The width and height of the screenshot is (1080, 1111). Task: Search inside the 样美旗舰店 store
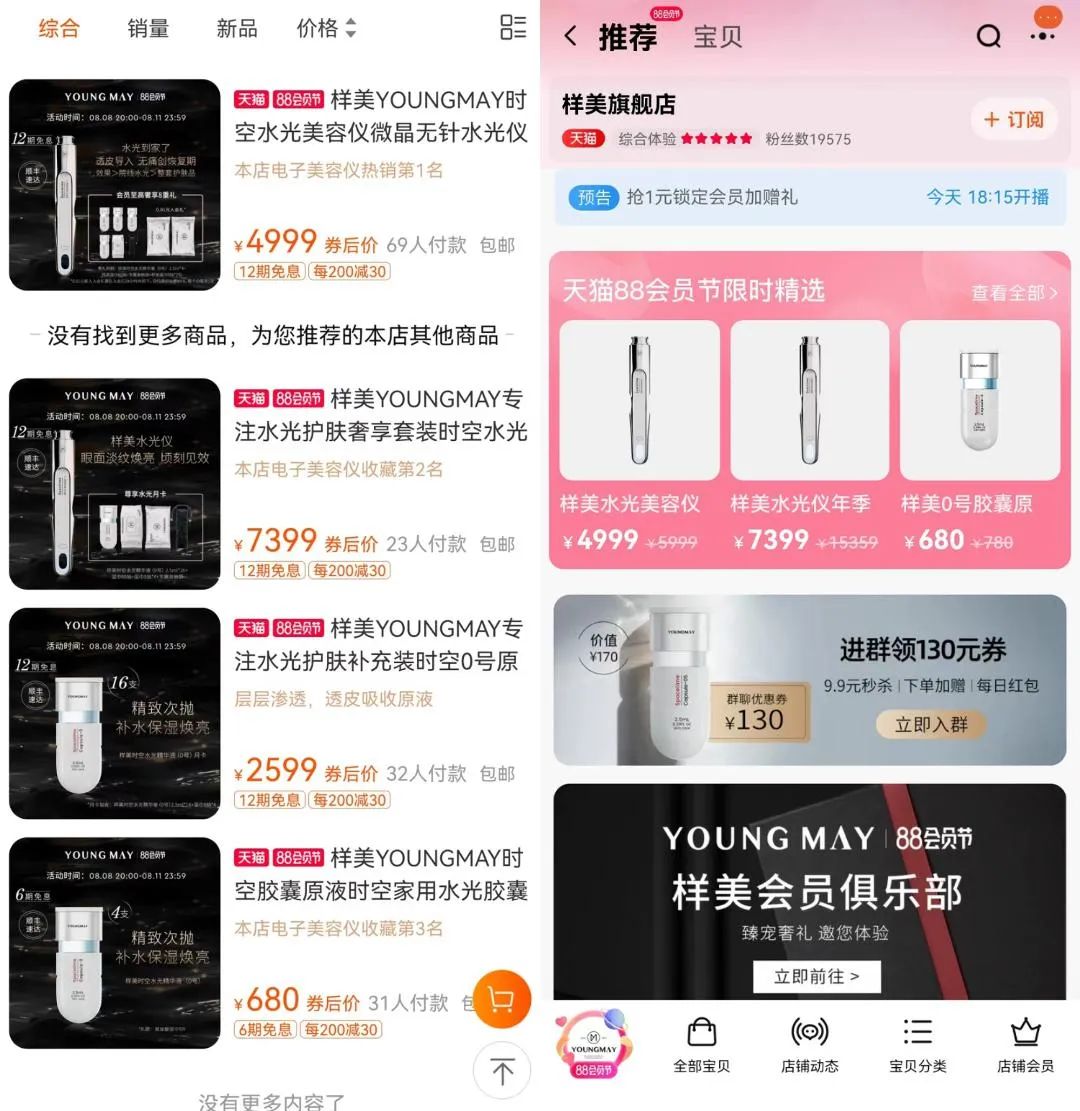pyautogui.click(x=988, y=37)
